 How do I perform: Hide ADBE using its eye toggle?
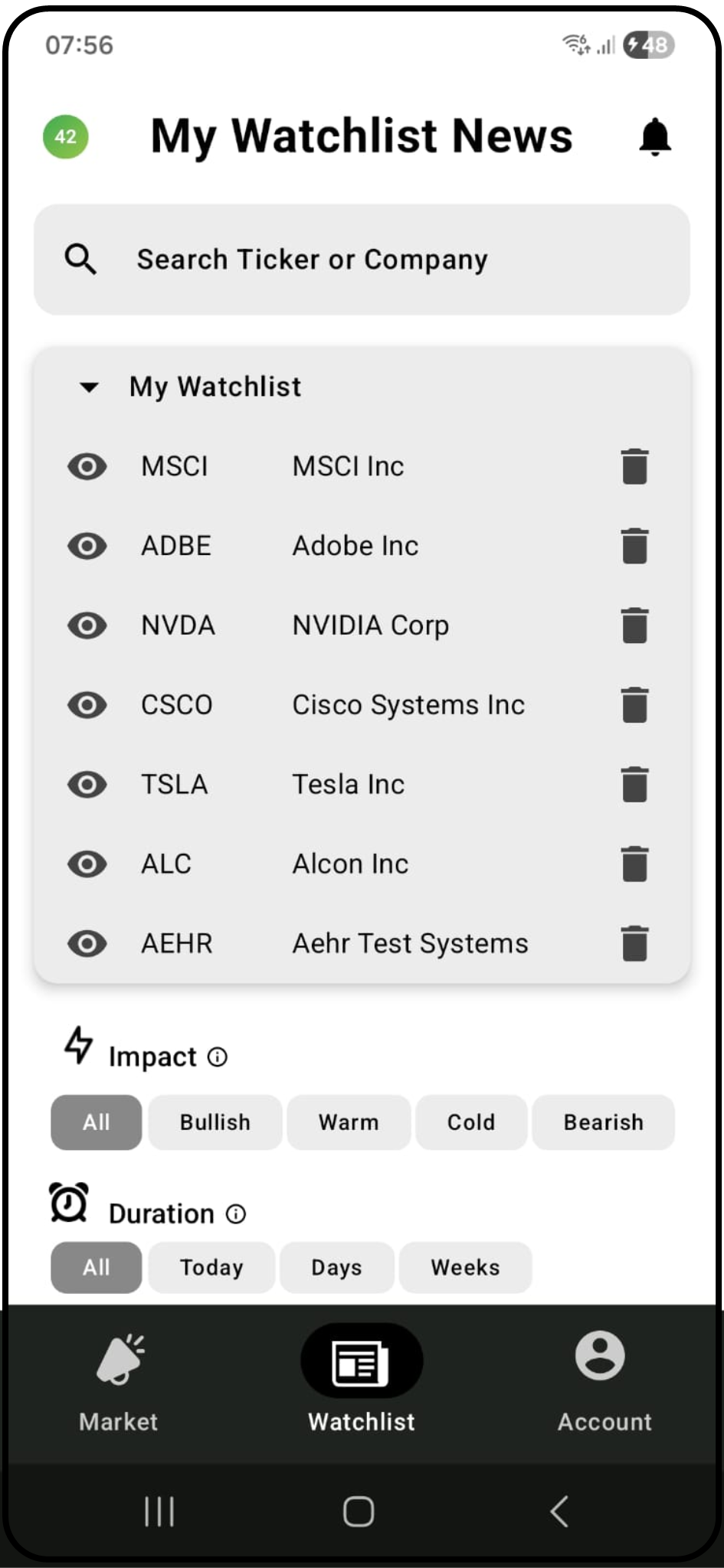click(x=87, y=545)
